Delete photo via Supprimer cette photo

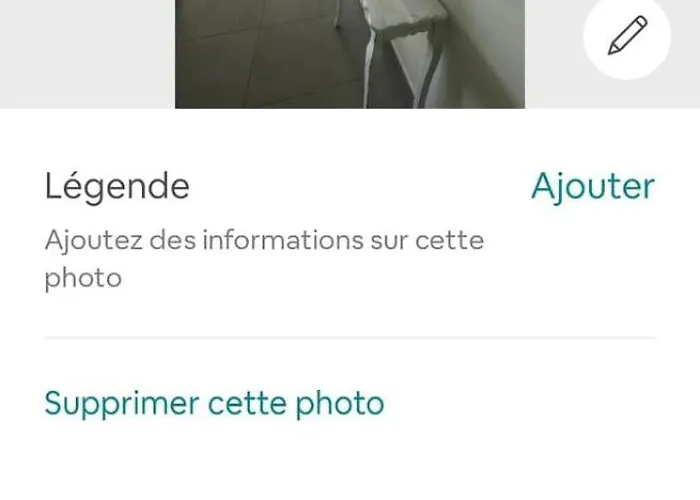point(214,403)
